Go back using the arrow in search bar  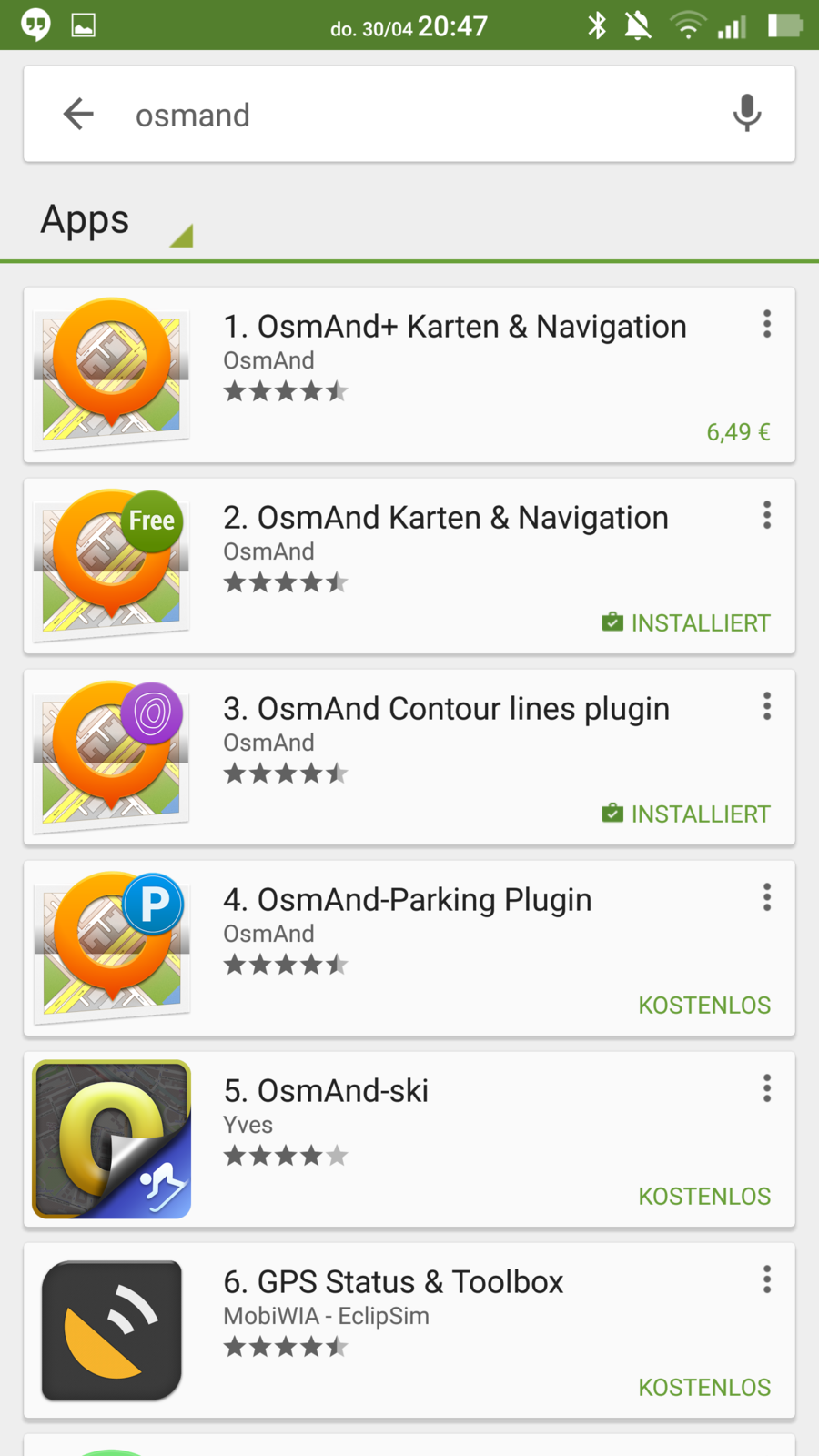point(78,115)
